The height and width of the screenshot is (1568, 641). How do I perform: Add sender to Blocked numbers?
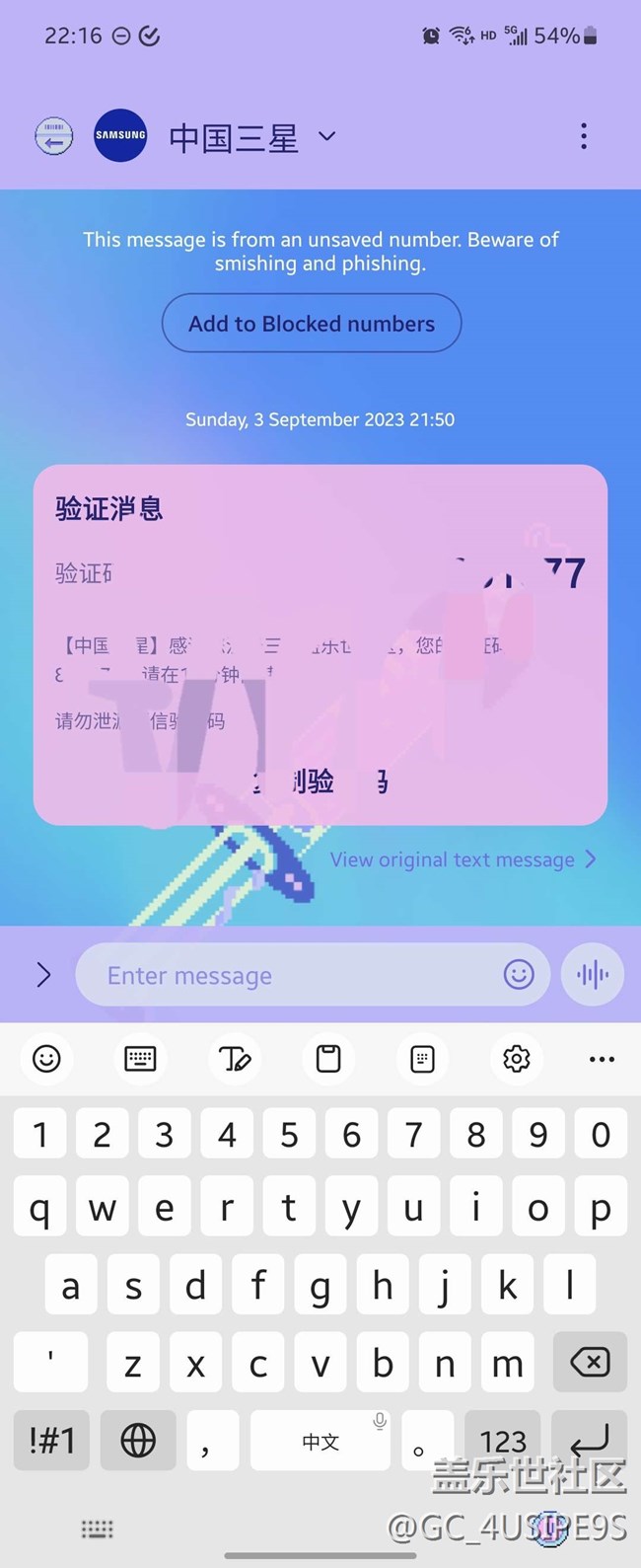tap(312, 324)
